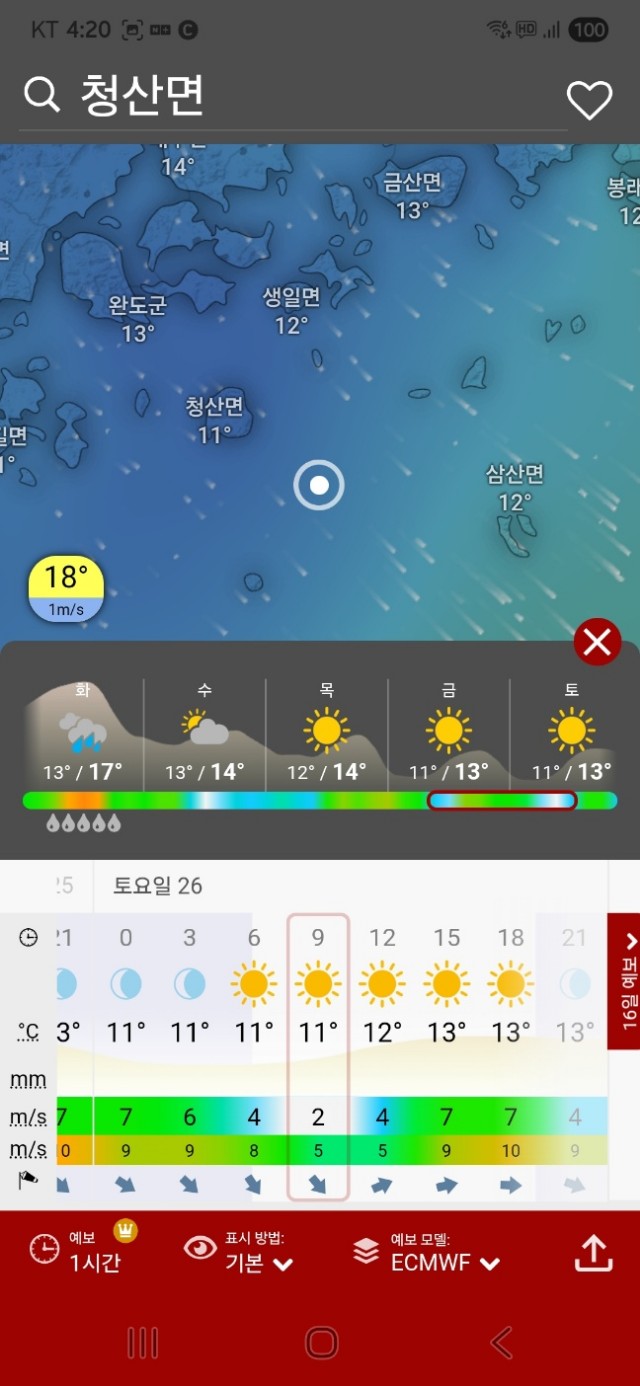Select the 15 o'clock hourly forecast column
The height and width of the screenshot is (1386, 640).
point(446,1055)
